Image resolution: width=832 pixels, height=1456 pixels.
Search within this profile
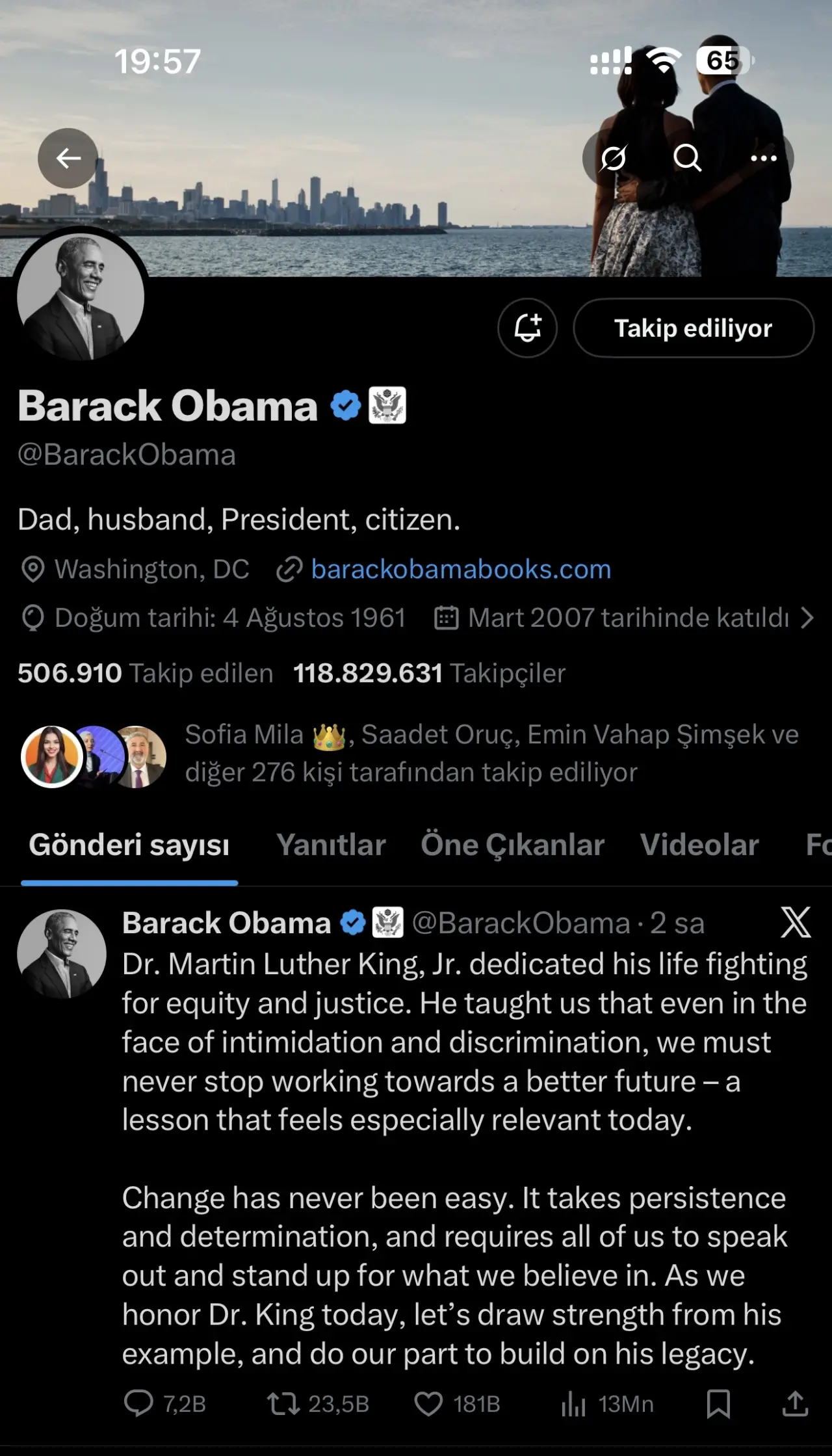coord(687,158)
